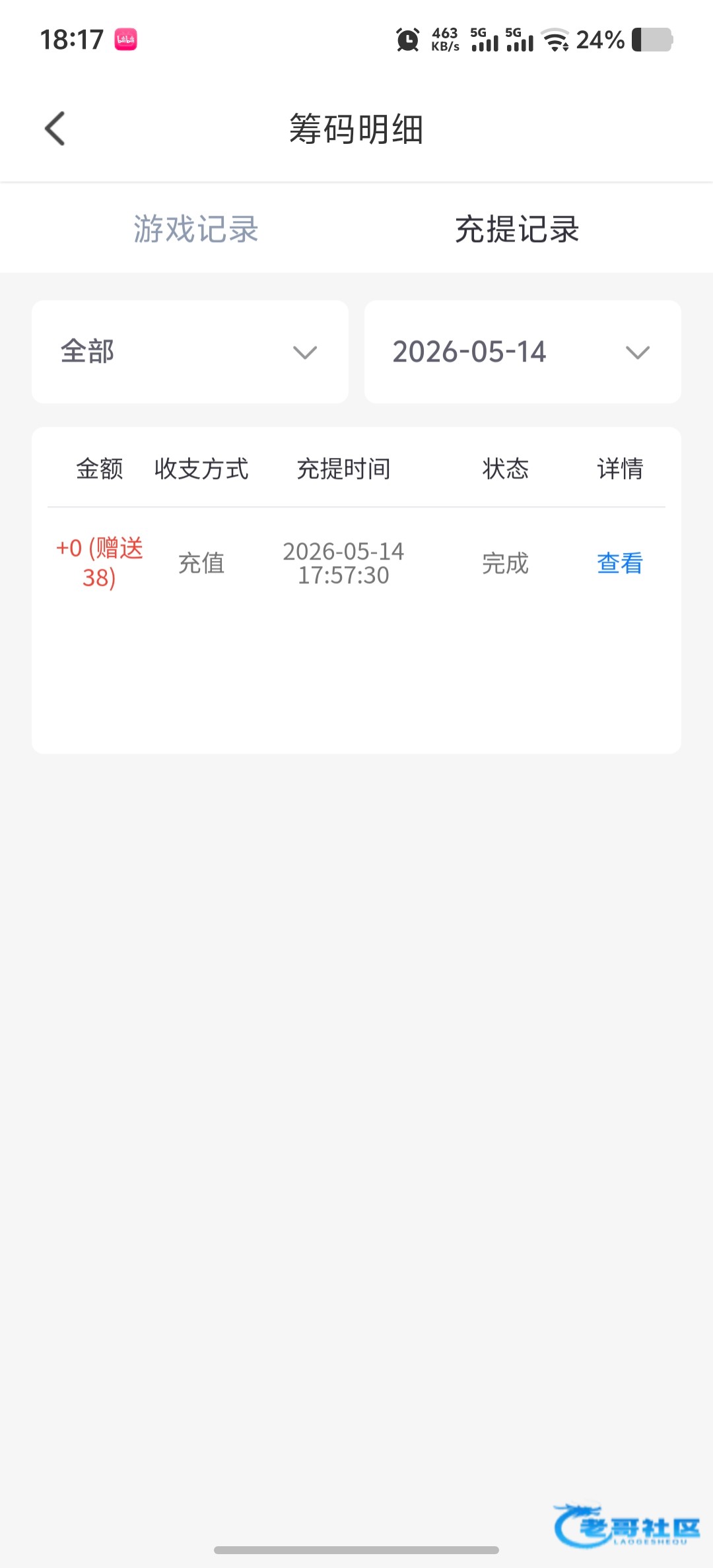
Task: Go back using the top-left arrow
Action: pos(55,128)
